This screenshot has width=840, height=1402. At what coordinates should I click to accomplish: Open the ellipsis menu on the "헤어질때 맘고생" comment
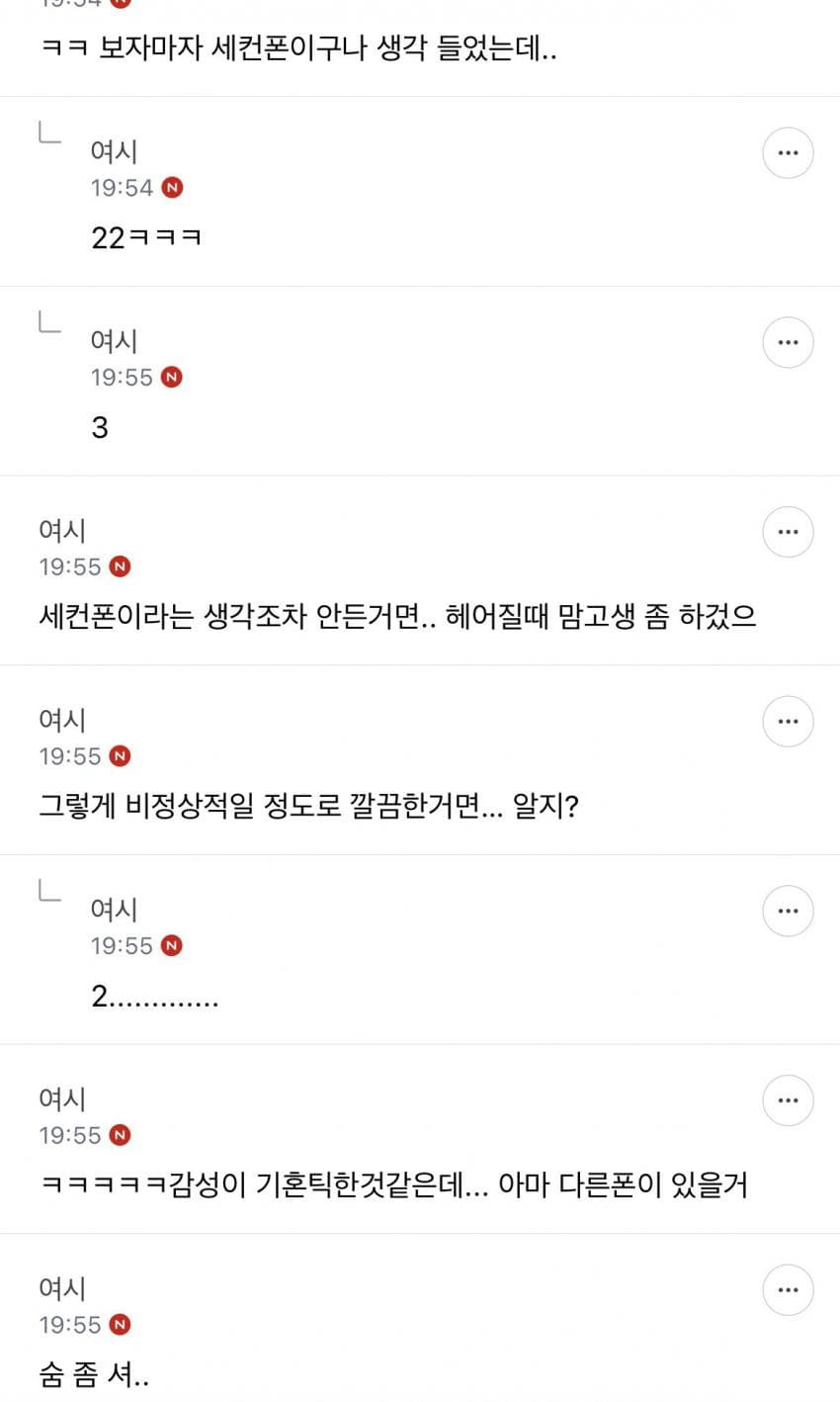788,531
